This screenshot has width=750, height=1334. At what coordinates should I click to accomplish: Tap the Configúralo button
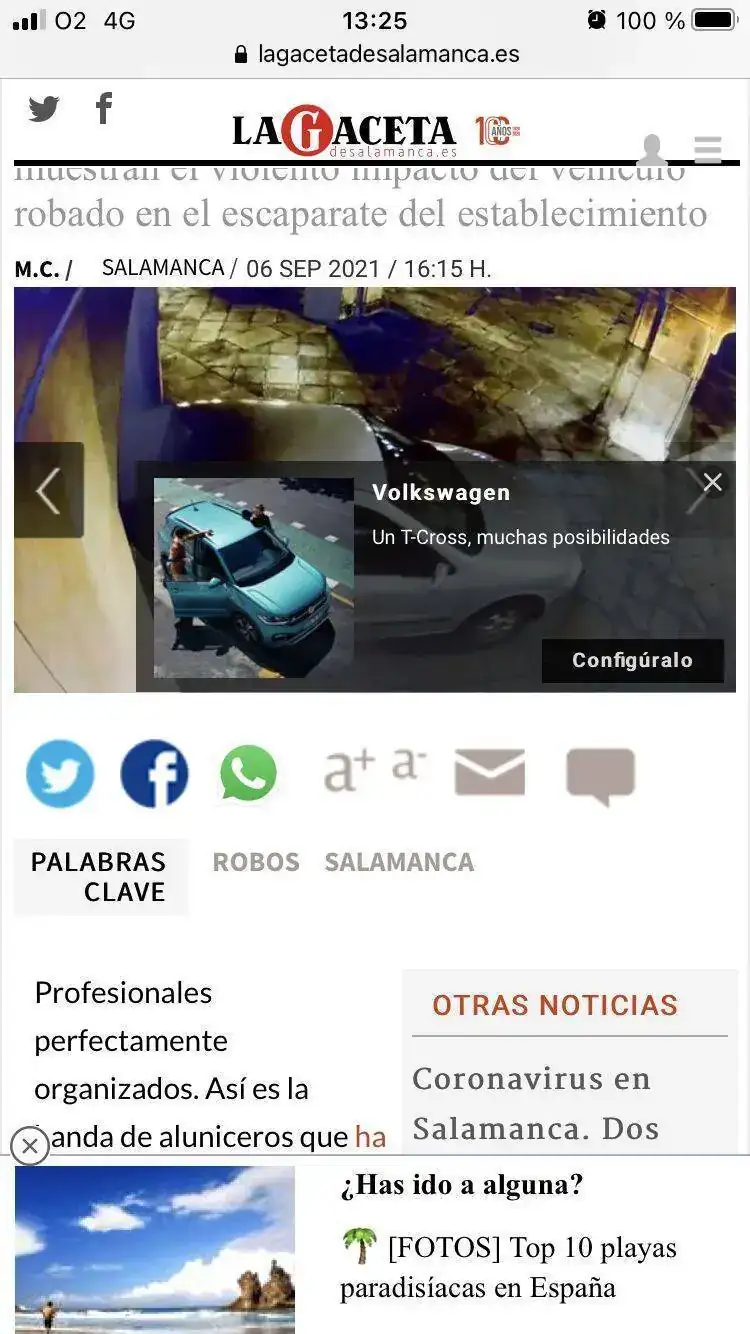[x=632, y=660]
